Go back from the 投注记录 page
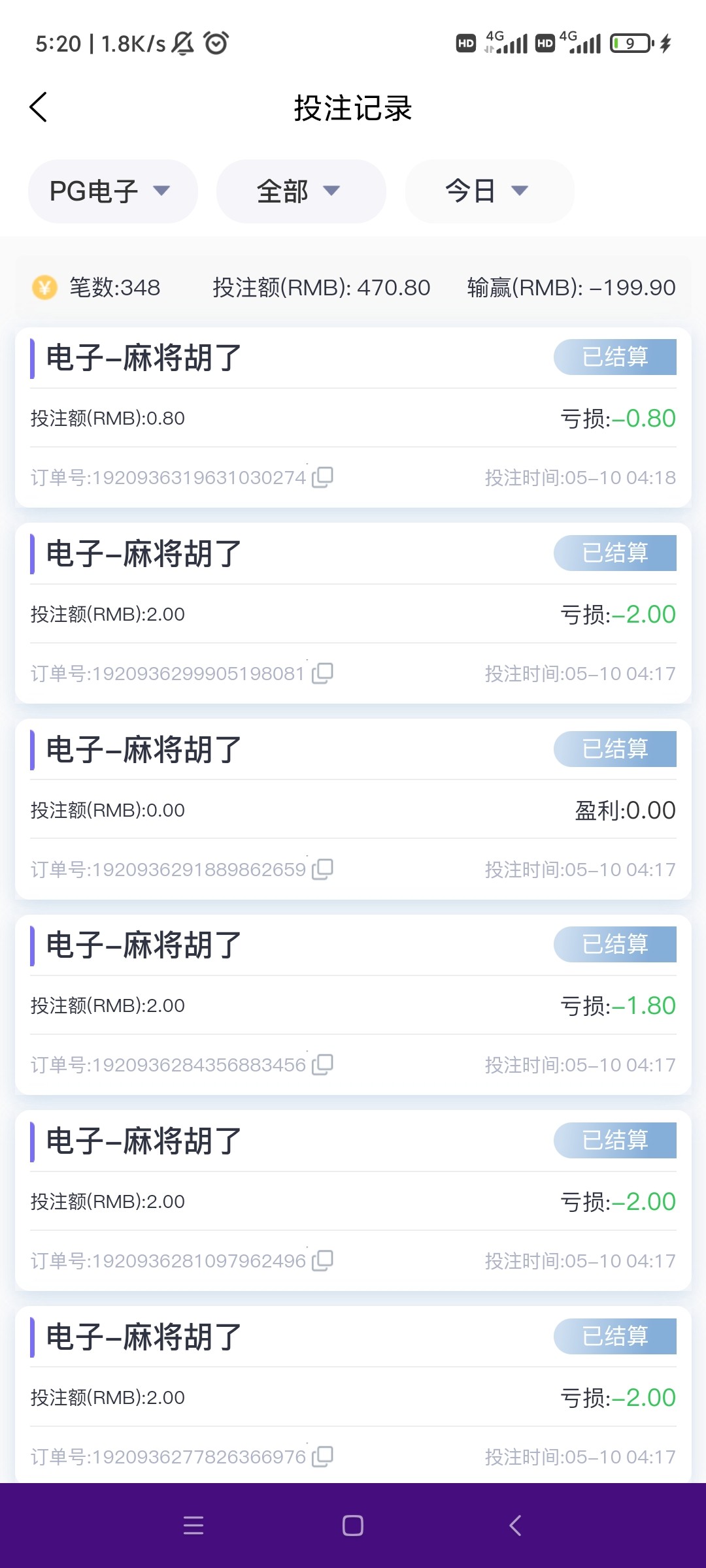Screen dimensions: 706x1568 coord(39,107)
